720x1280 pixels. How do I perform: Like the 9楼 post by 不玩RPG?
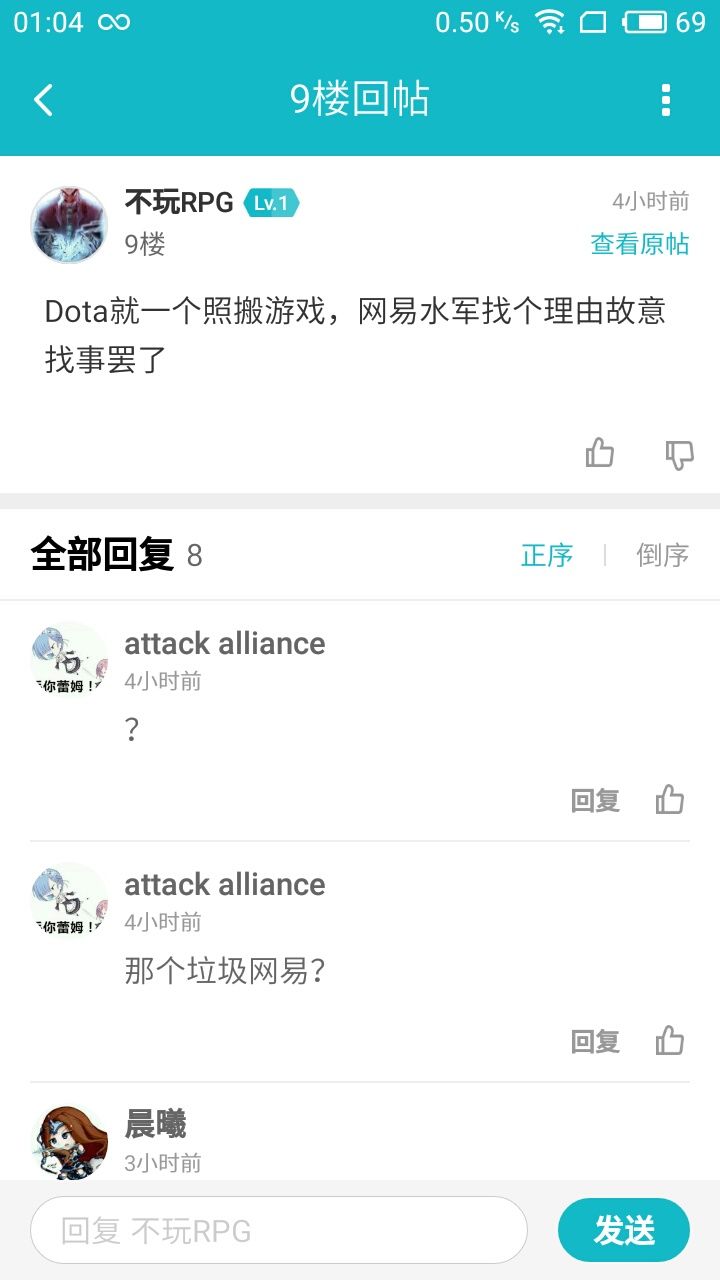pos(600,453)
